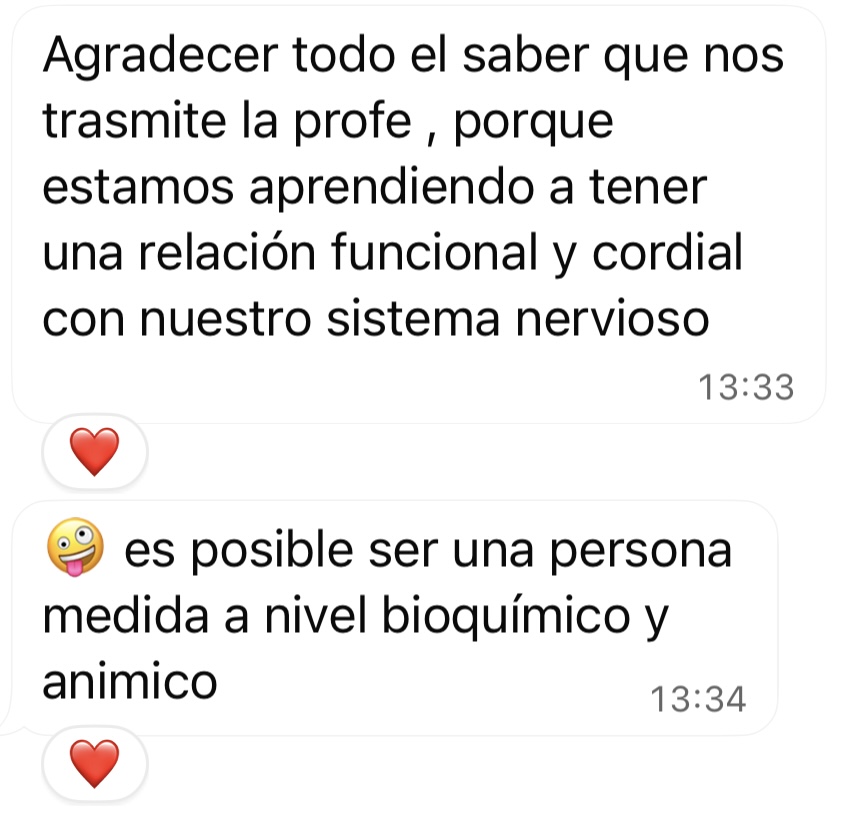Open heart reaction under the 13:33 message

(x=95, y=453)
